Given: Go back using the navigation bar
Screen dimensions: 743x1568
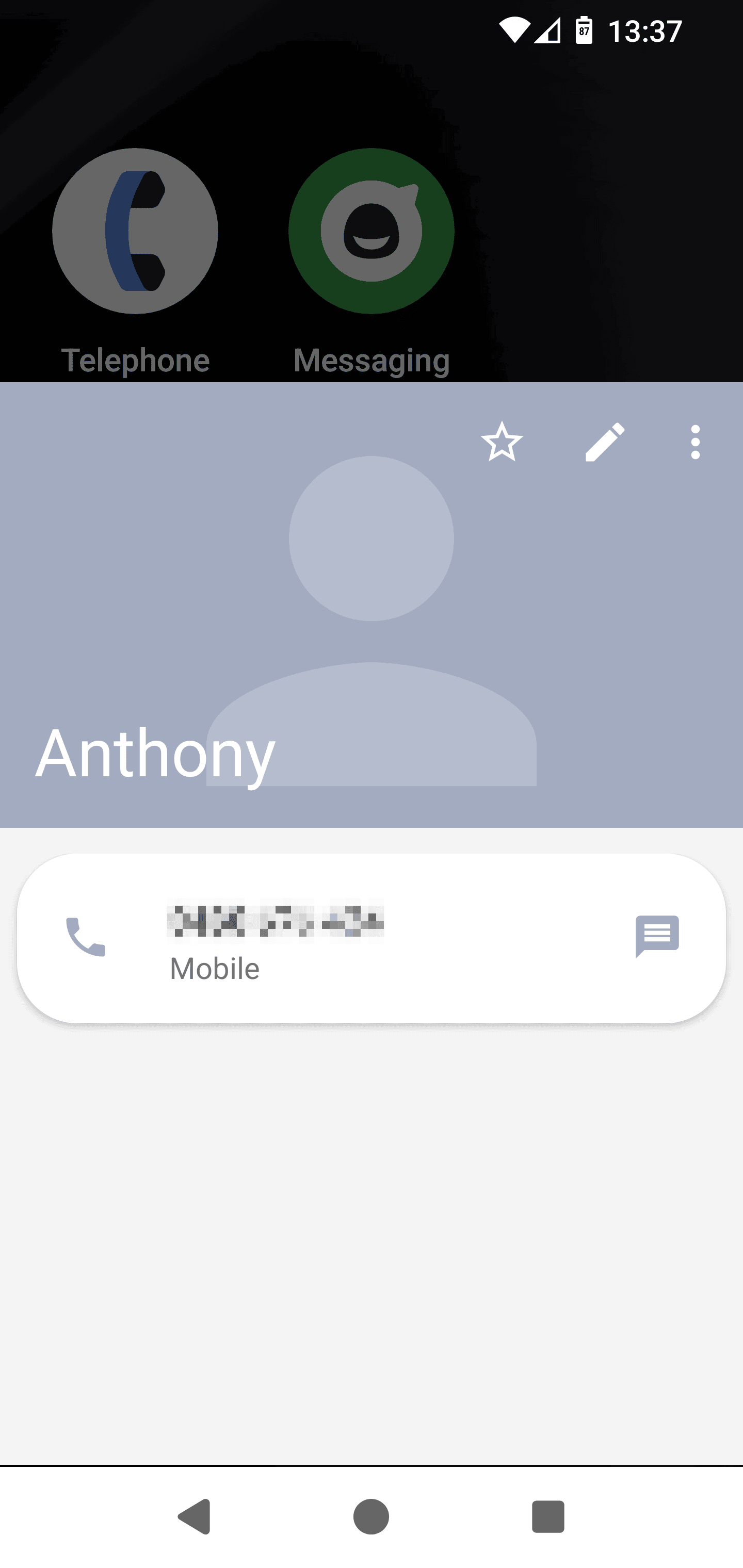Looking at the screenshot, I should point(195,1516).
